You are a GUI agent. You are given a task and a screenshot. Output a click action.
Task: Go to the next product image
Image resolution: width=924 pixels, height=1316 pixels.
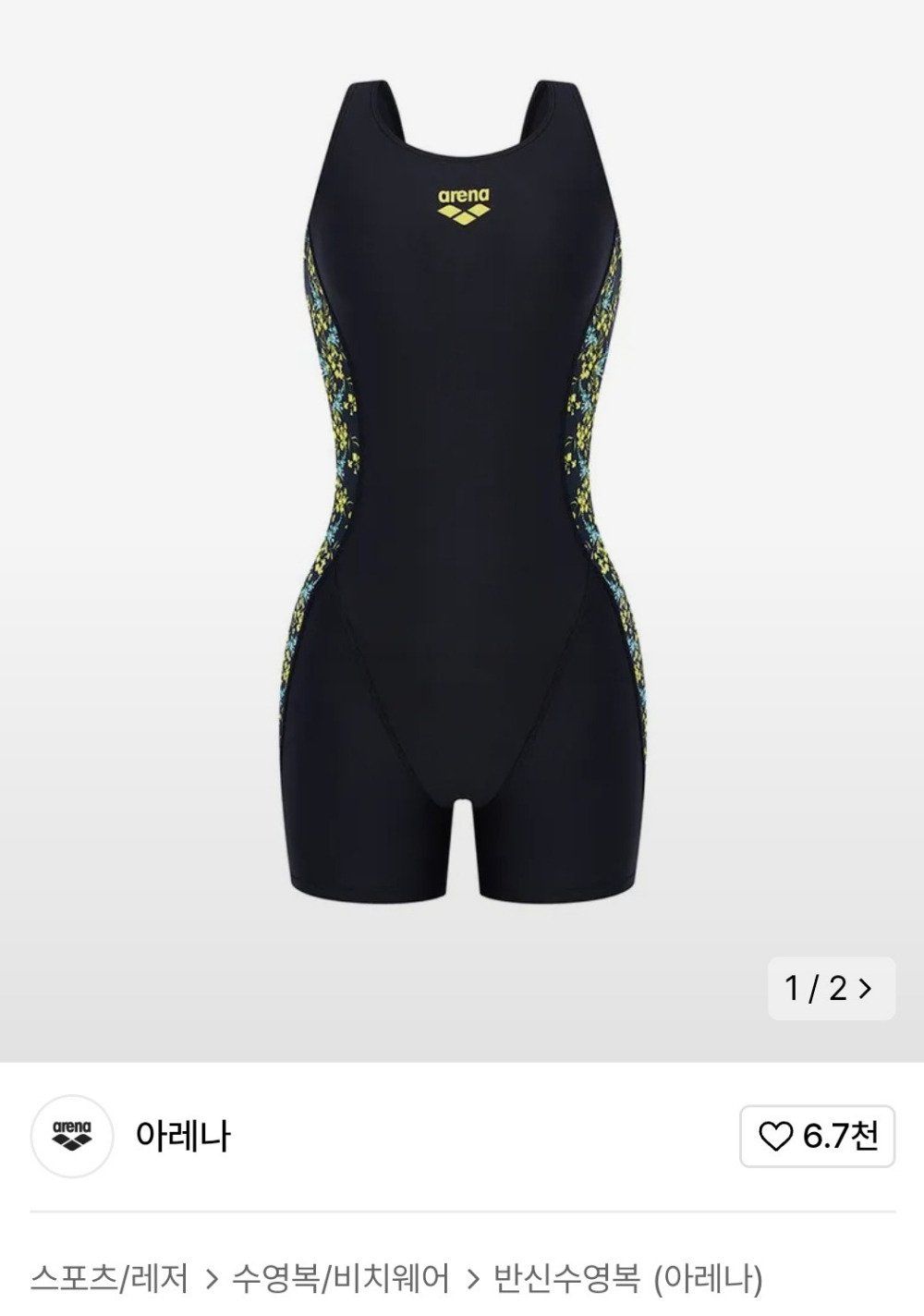(865, 989)
